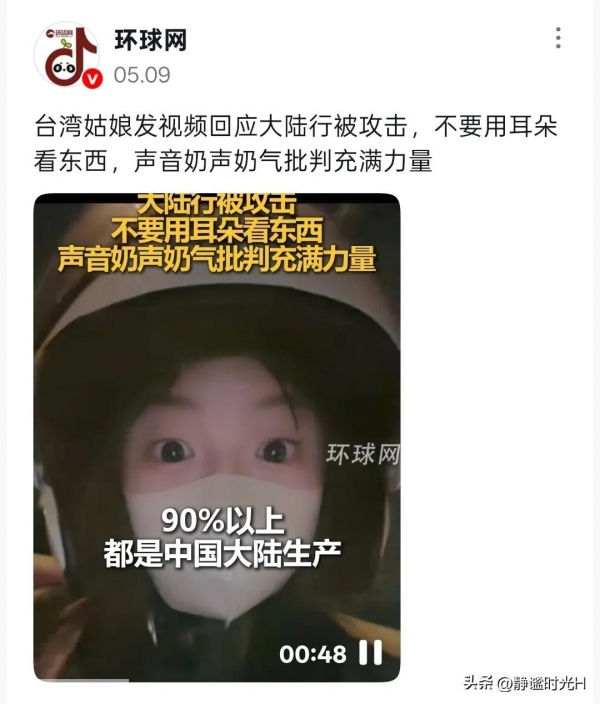
Task: Open the three-dot overflow menu
Action: pos(558,39)
